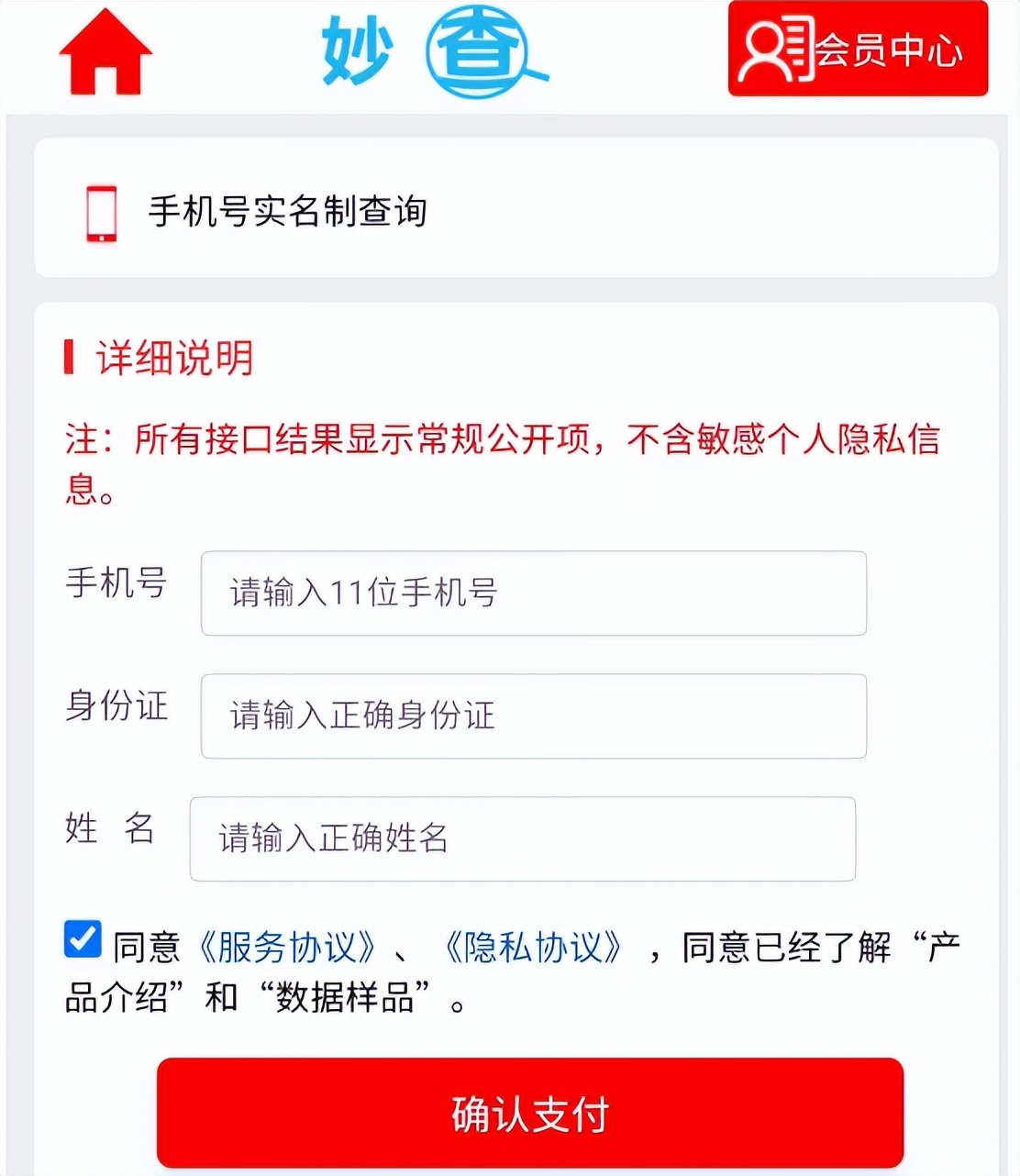Click the 姓名 name input field
The image size is (1020, 1176).
click(x=523, y=839)
